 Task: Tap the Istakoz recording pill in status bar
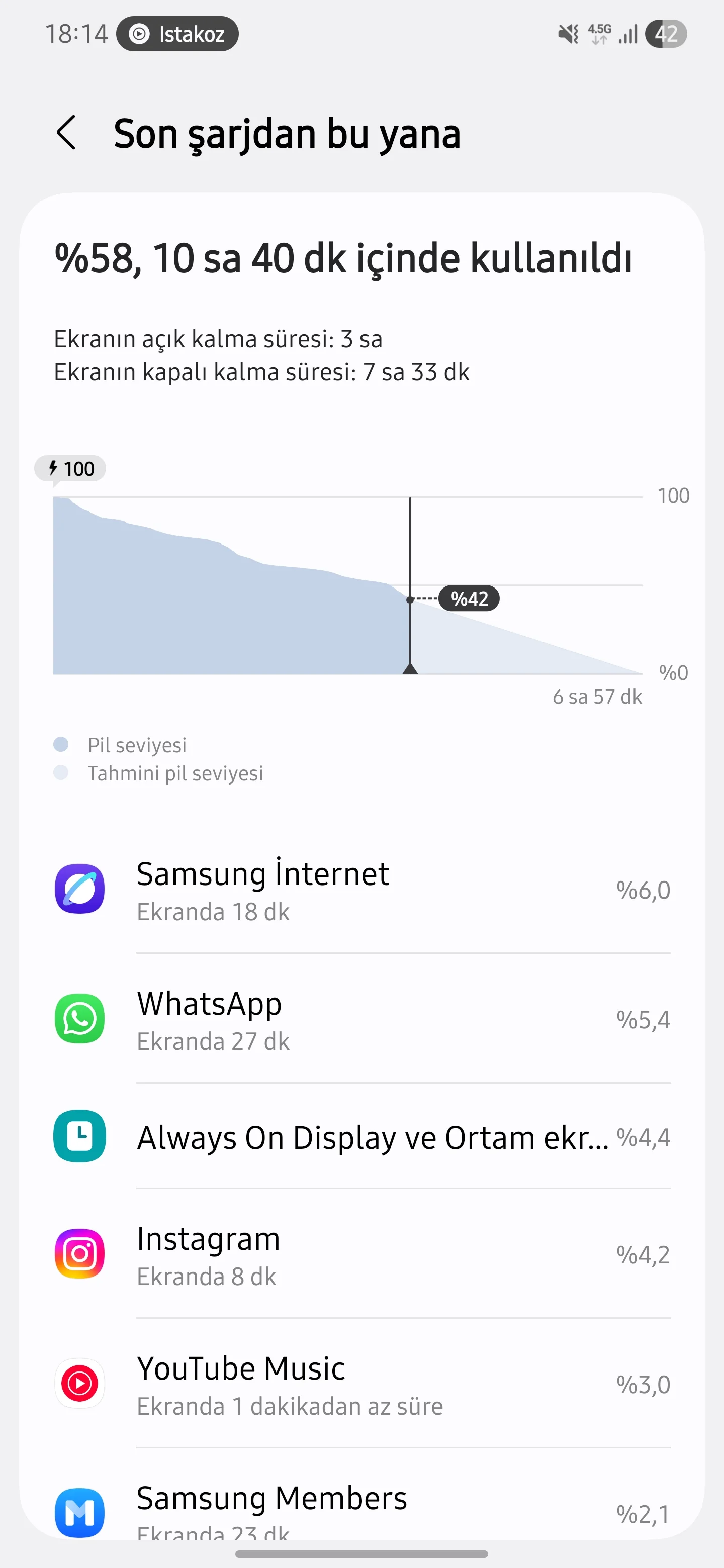coord(177,34)
